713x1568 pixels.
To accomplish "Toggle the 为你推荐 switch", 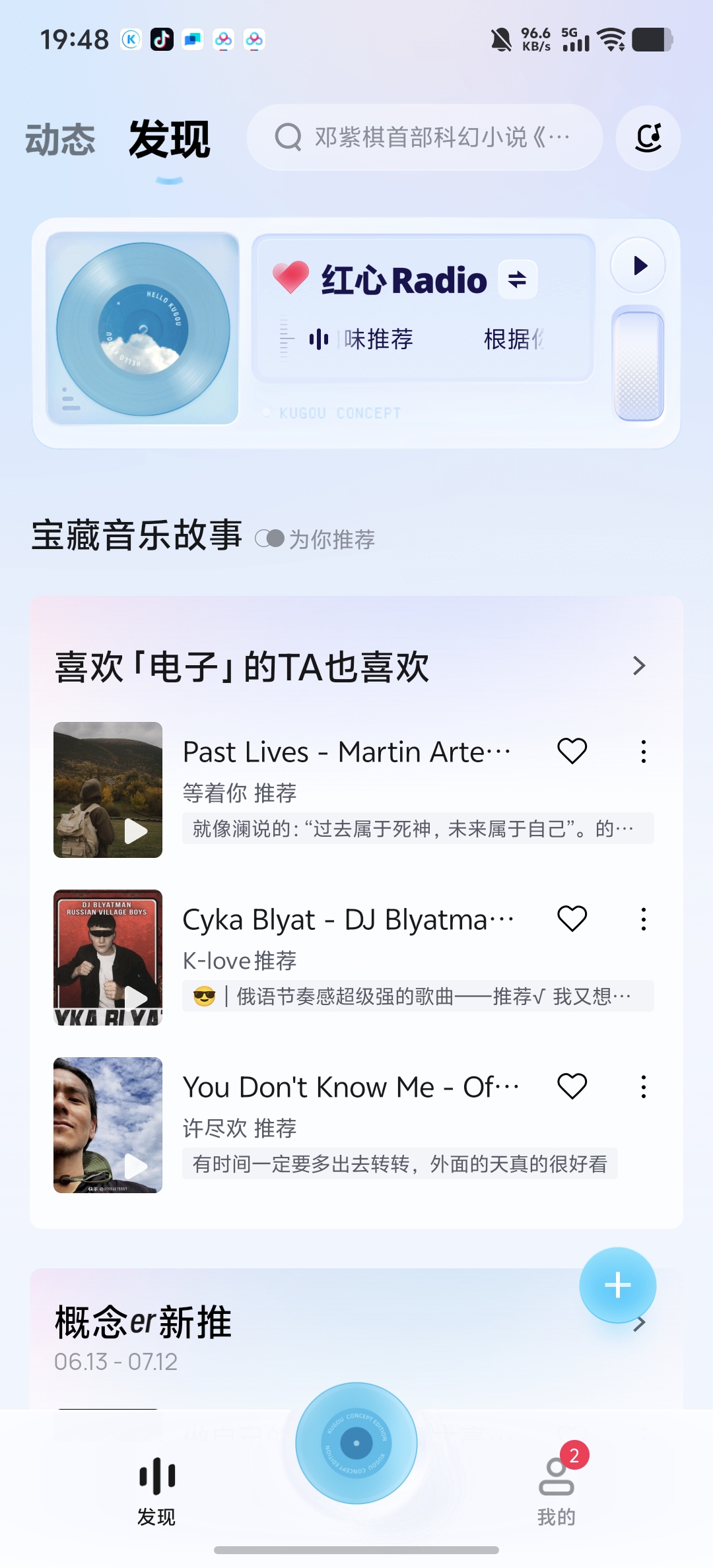I will (269, 539).
